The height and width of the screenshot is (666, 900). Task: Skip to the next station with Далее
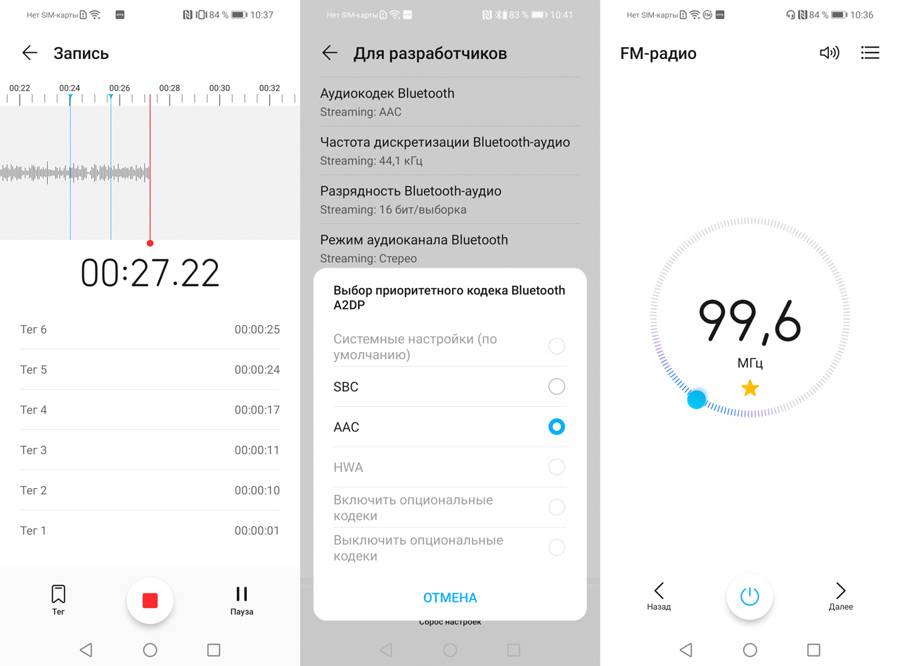[x=841, y=595]
